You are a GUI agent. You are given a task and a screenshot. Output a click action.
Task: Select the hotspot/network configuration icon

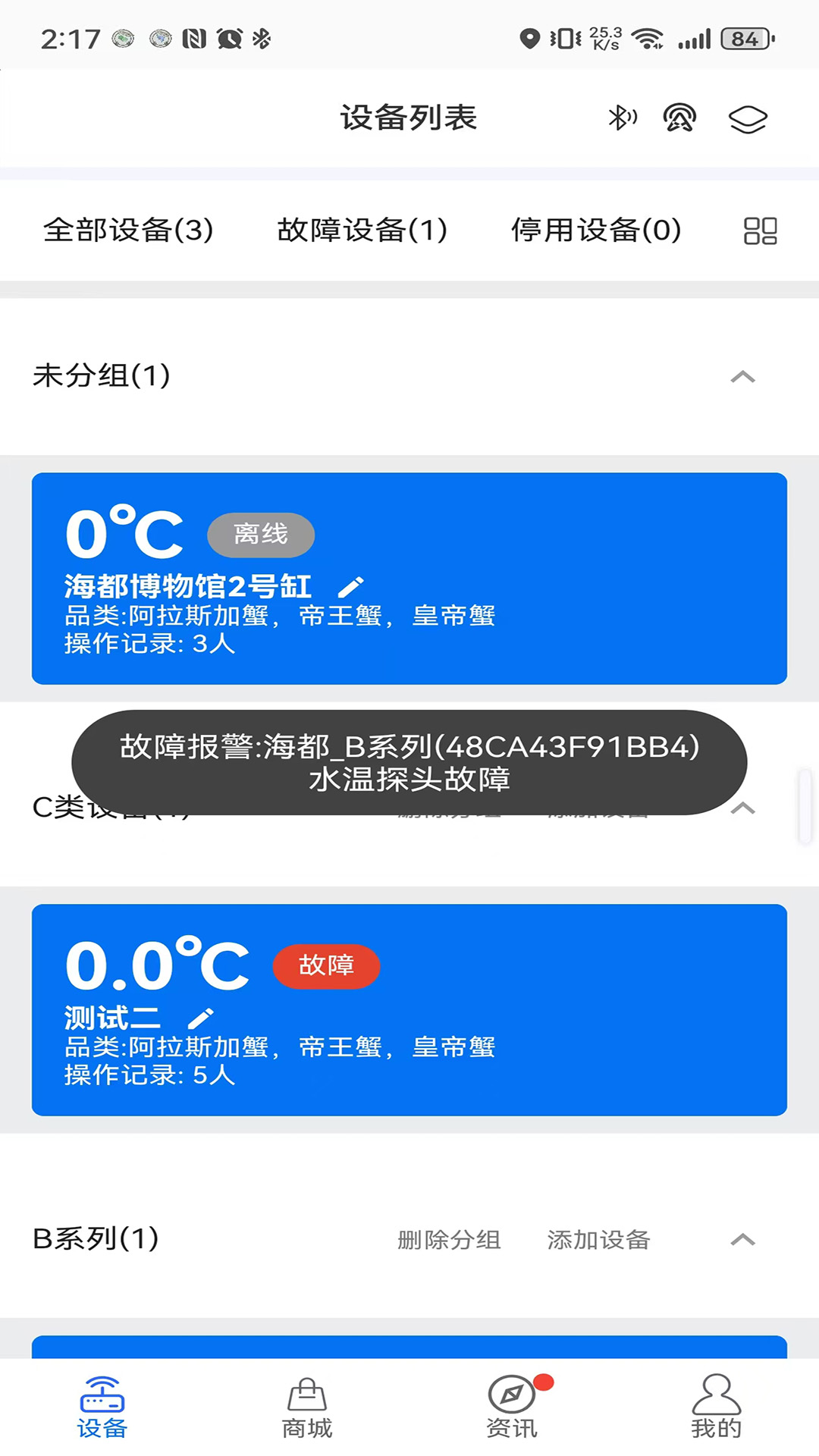(681, 118)
